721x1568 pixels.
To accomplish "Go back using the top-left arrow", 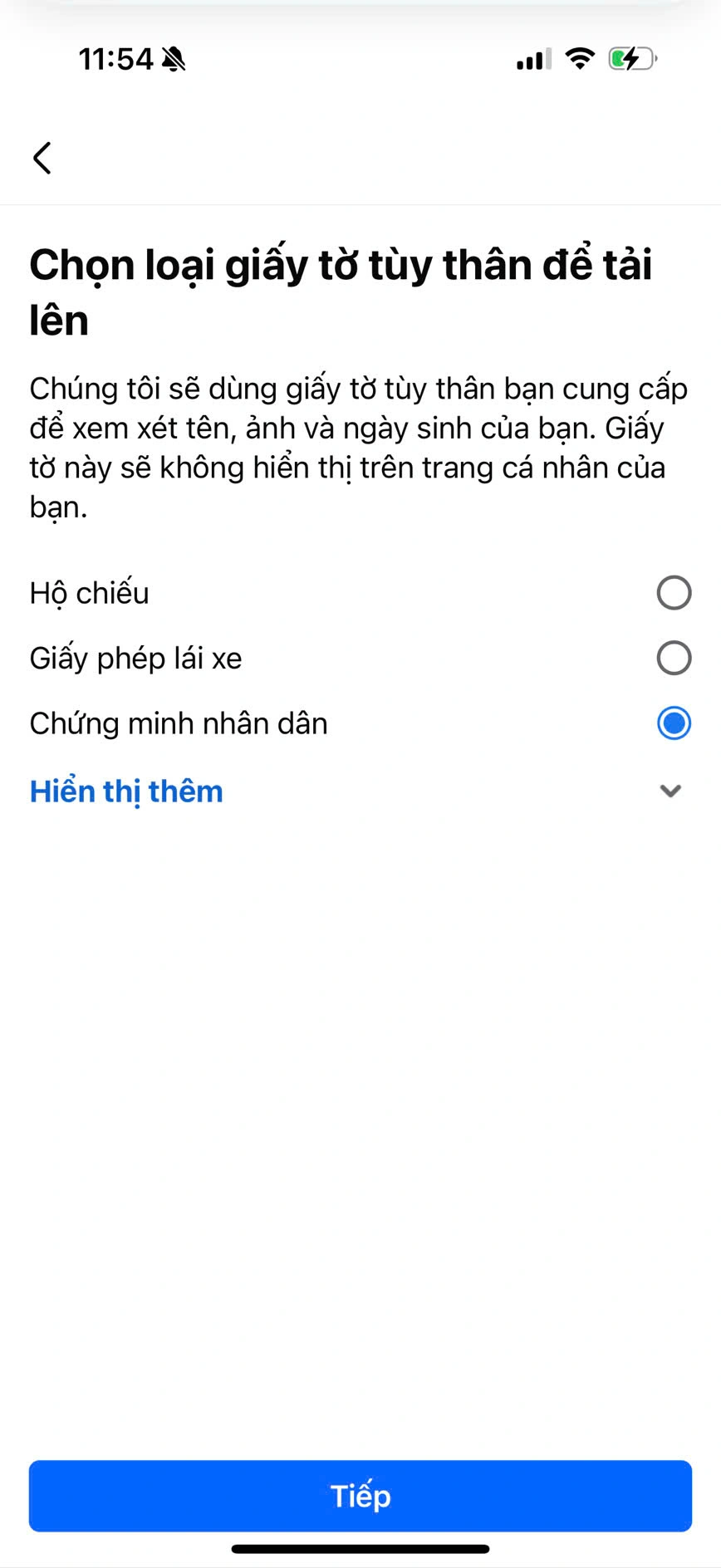I will tap(42, 158).
